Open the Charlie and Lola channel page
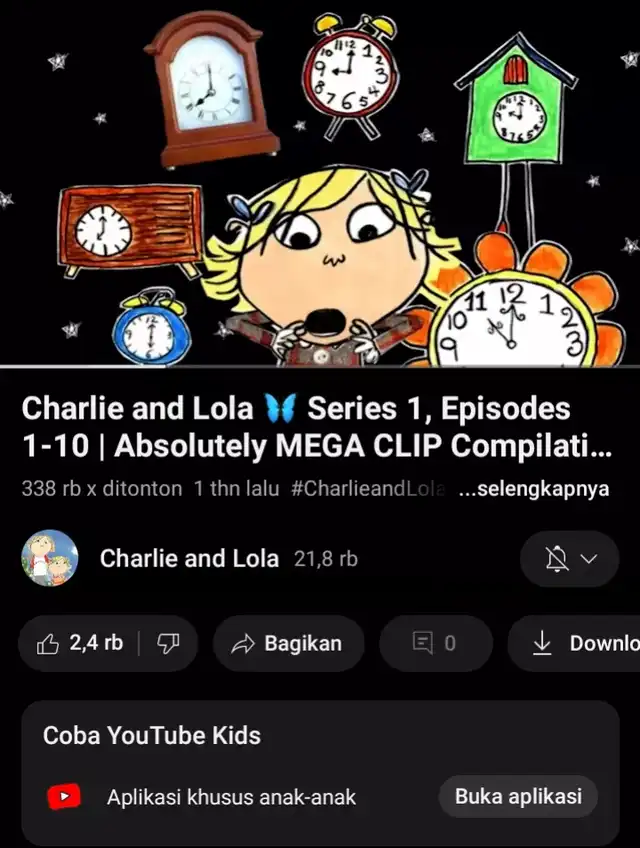Image resolution: width=640 pixels, height=848 pixels. point(188,558)
